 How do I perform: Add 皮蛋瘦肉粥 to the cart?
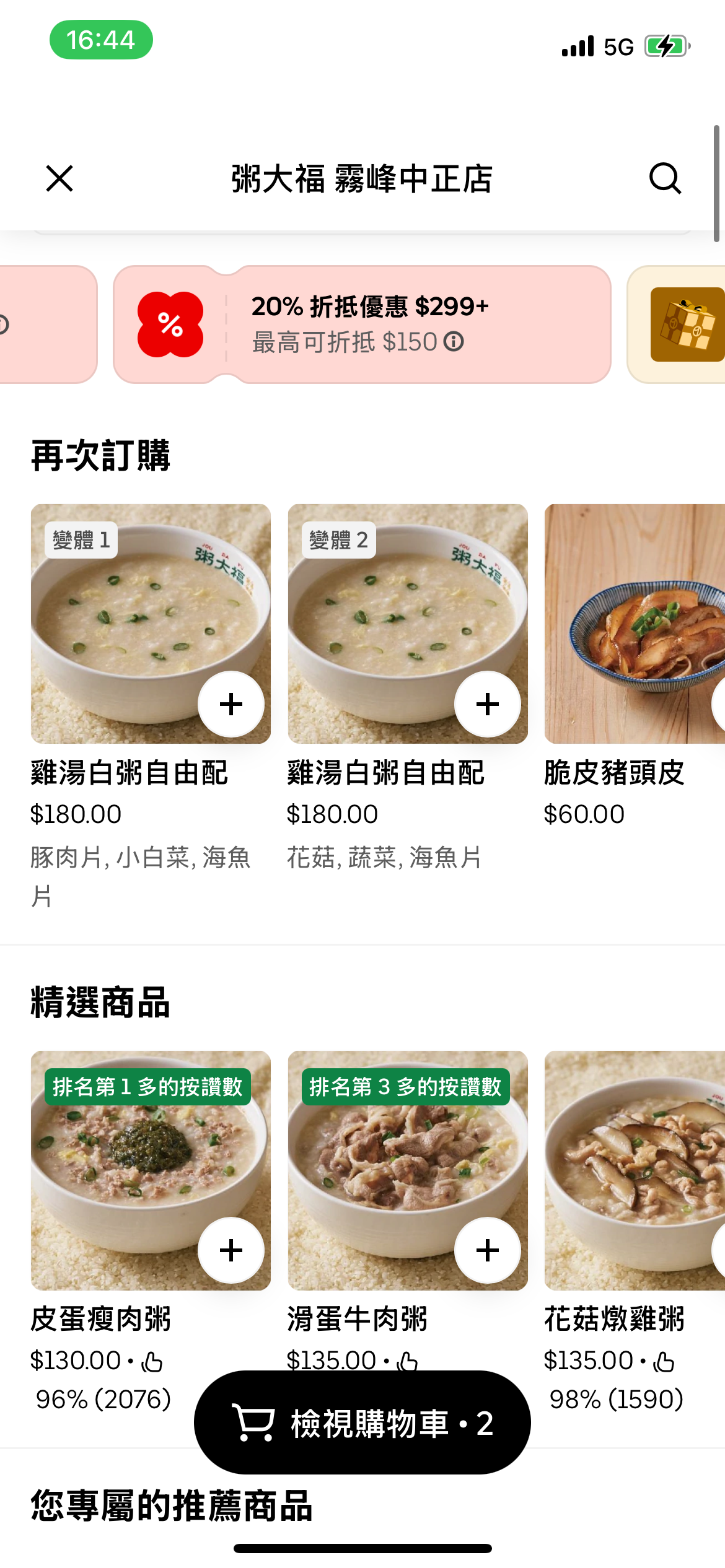tap(231, 1250)
